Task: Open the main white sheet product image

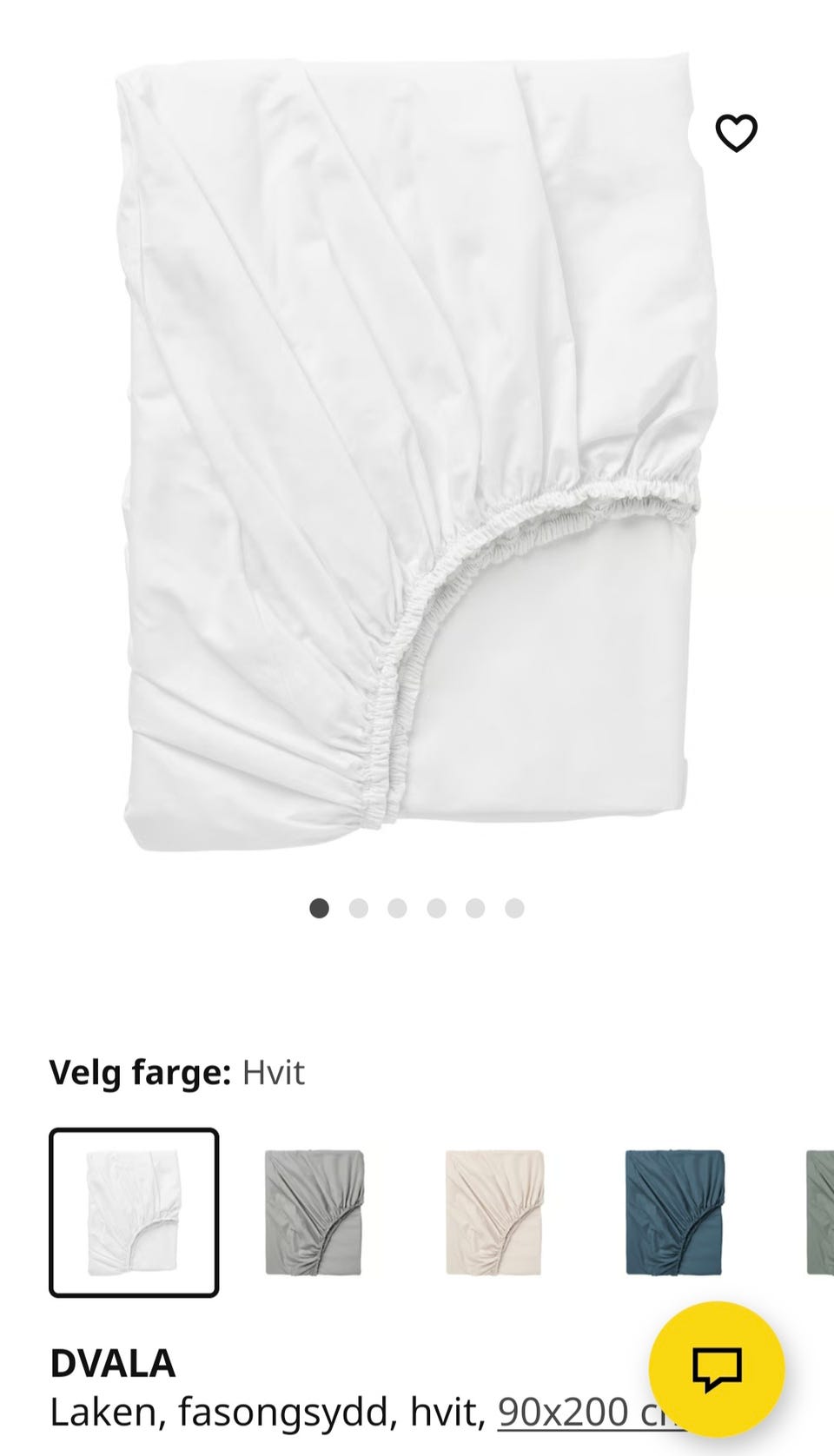Action: pyautogui.click(x=408, y=452)
